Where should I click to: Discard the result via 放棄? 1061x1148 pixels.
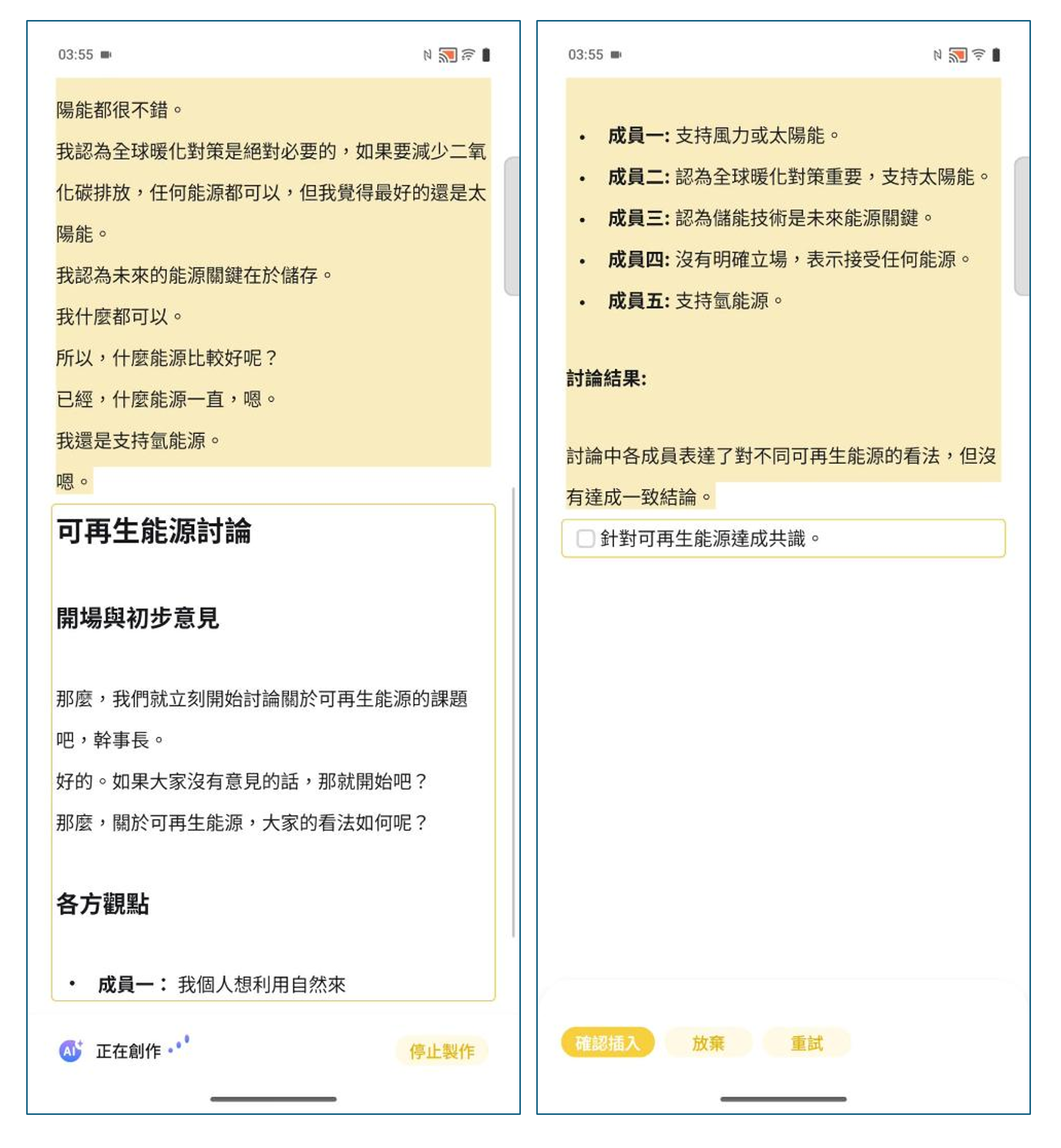coord(708,1043)
